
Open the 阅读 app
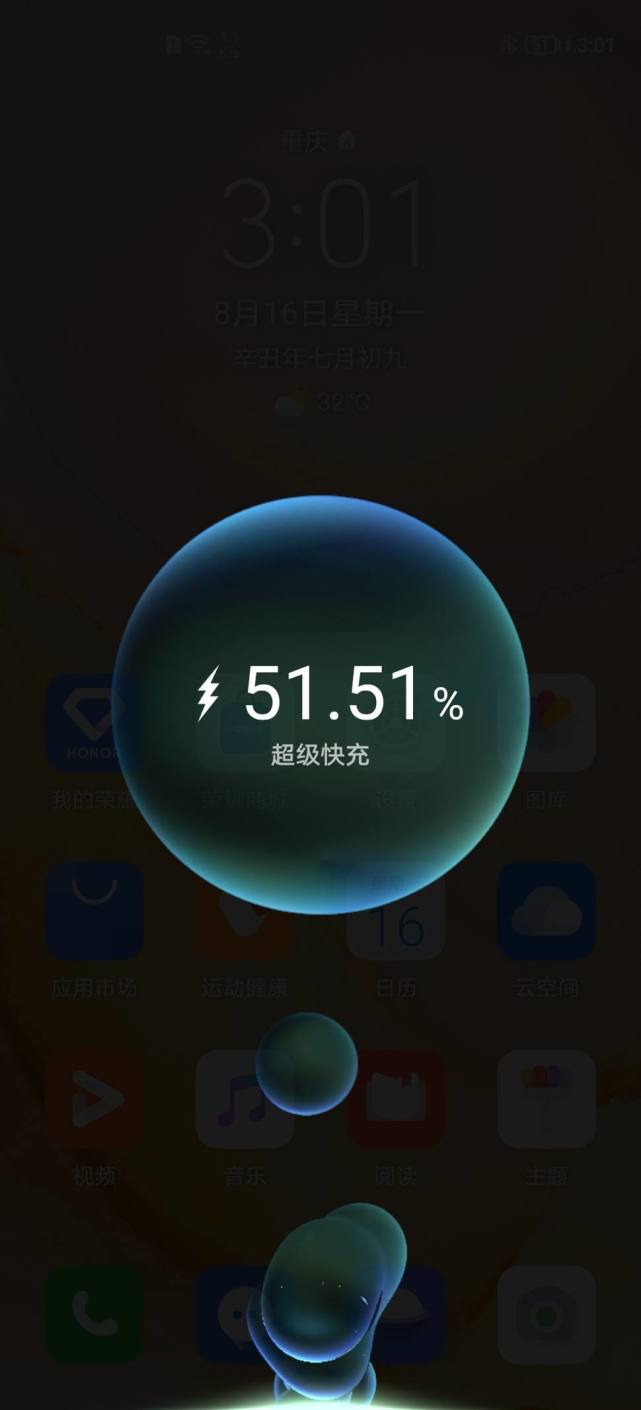tap(396, 1100)
